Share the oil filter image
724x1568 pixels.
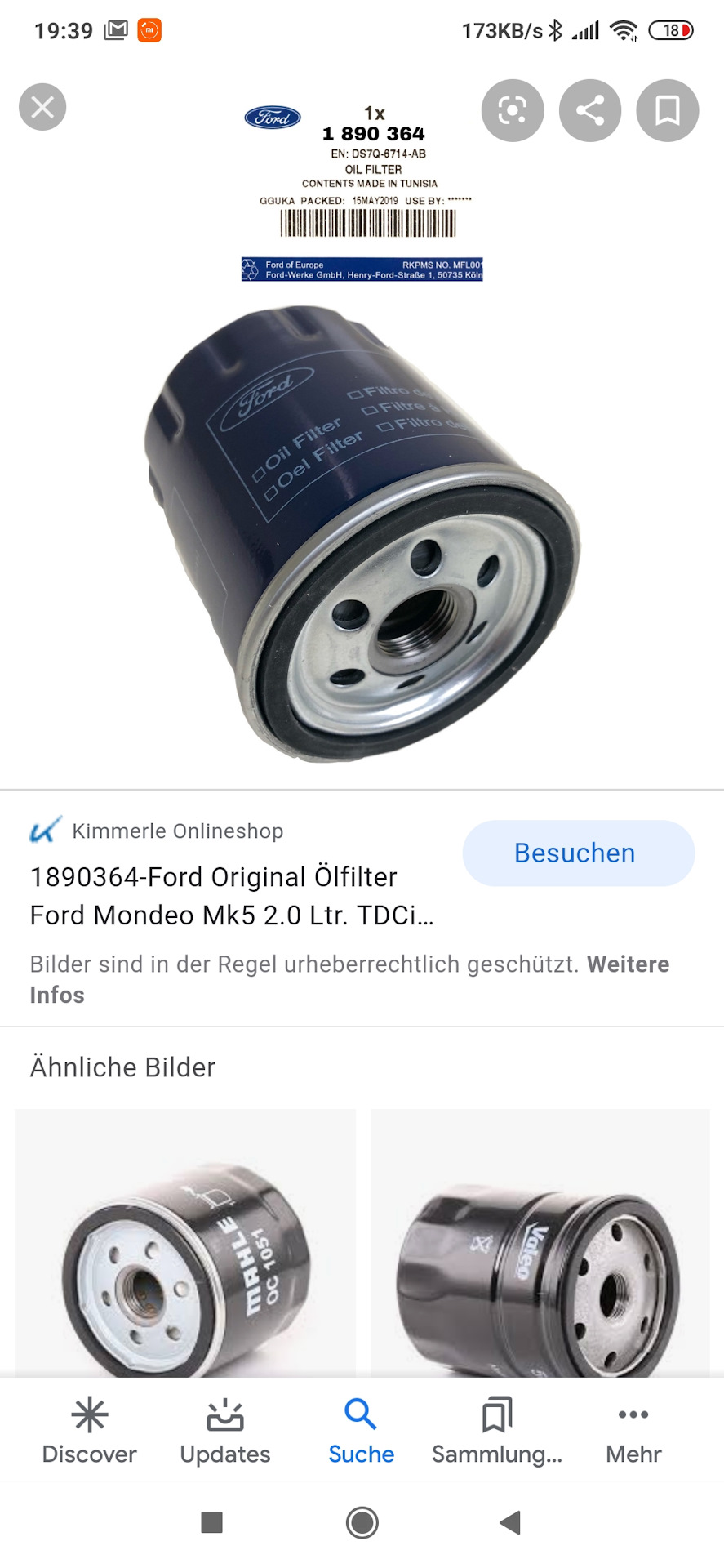pyautogui.click(x=589, y=110)
